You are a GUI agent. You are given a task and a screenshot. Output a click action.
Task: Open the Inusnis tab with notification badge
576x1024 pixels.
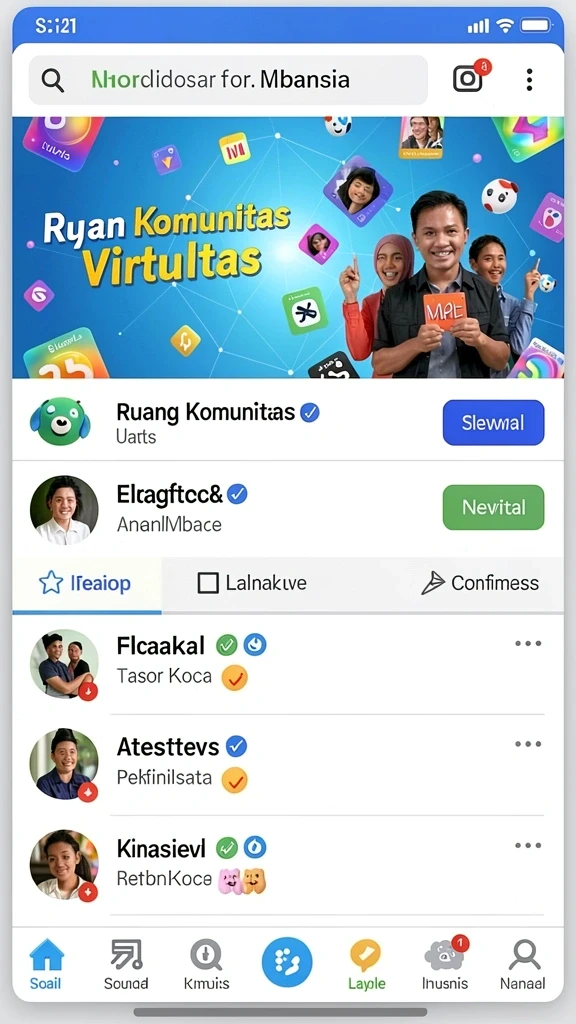[445, 963]
